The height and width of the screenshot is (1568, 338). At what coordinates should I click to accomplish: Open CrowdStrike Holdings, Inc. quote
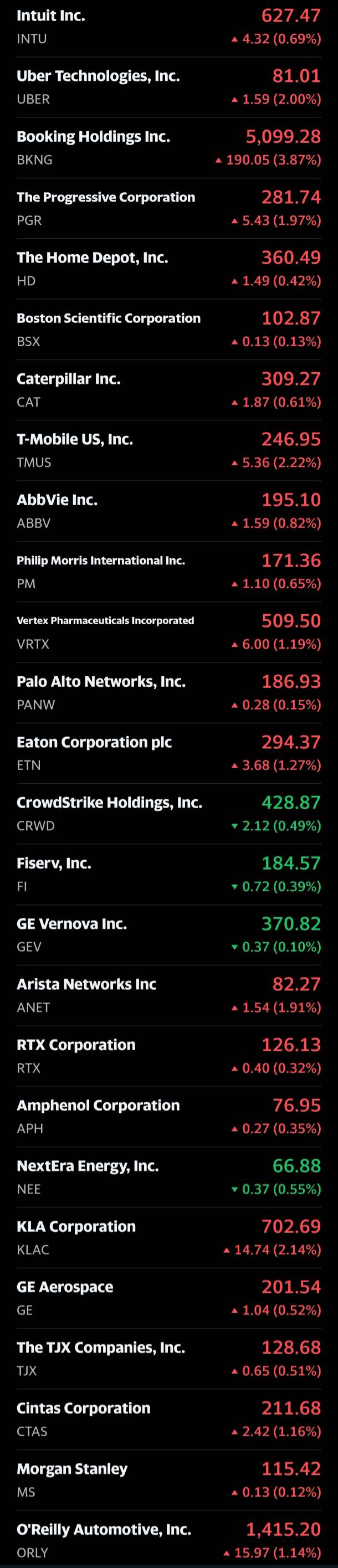(x=168, y=814)
